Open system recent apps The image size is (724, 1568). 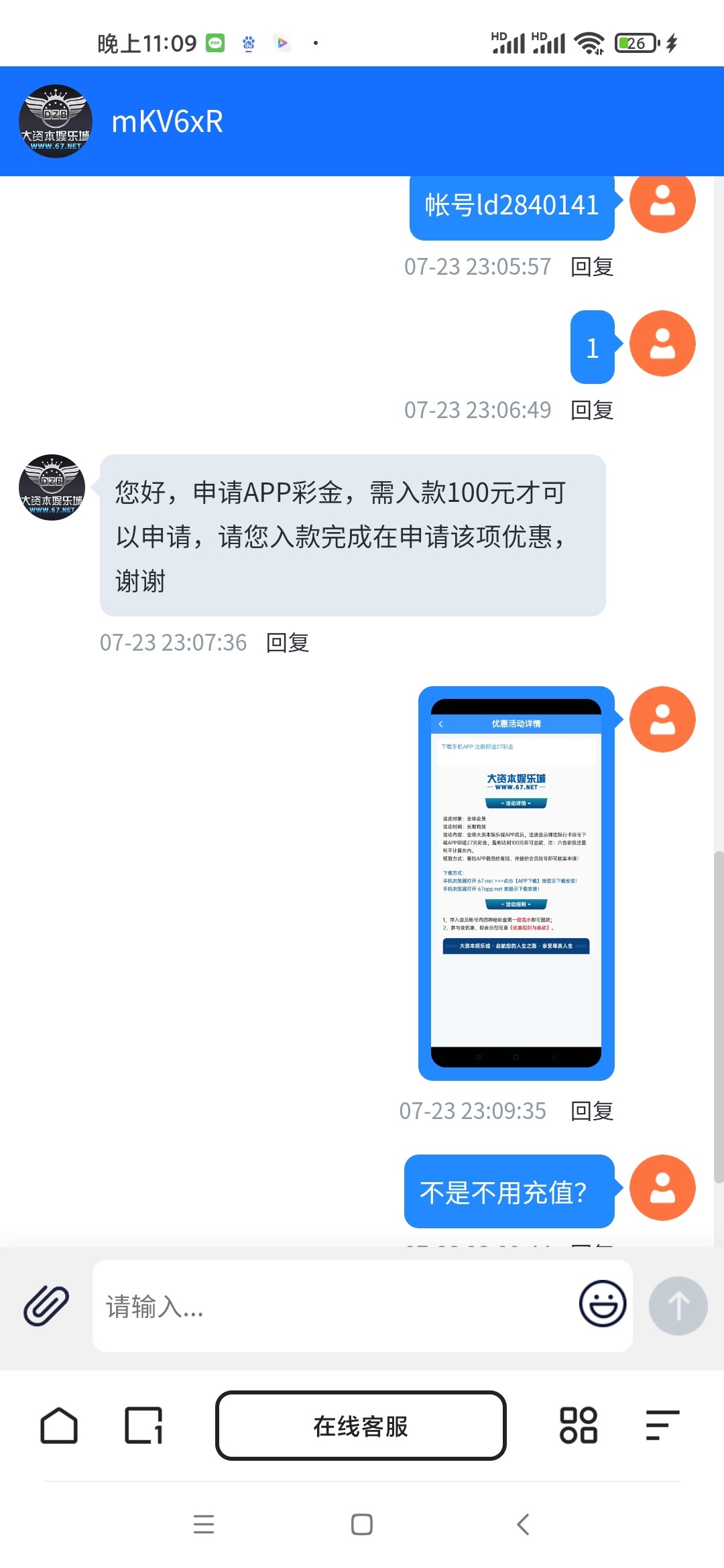[204, 1524]
